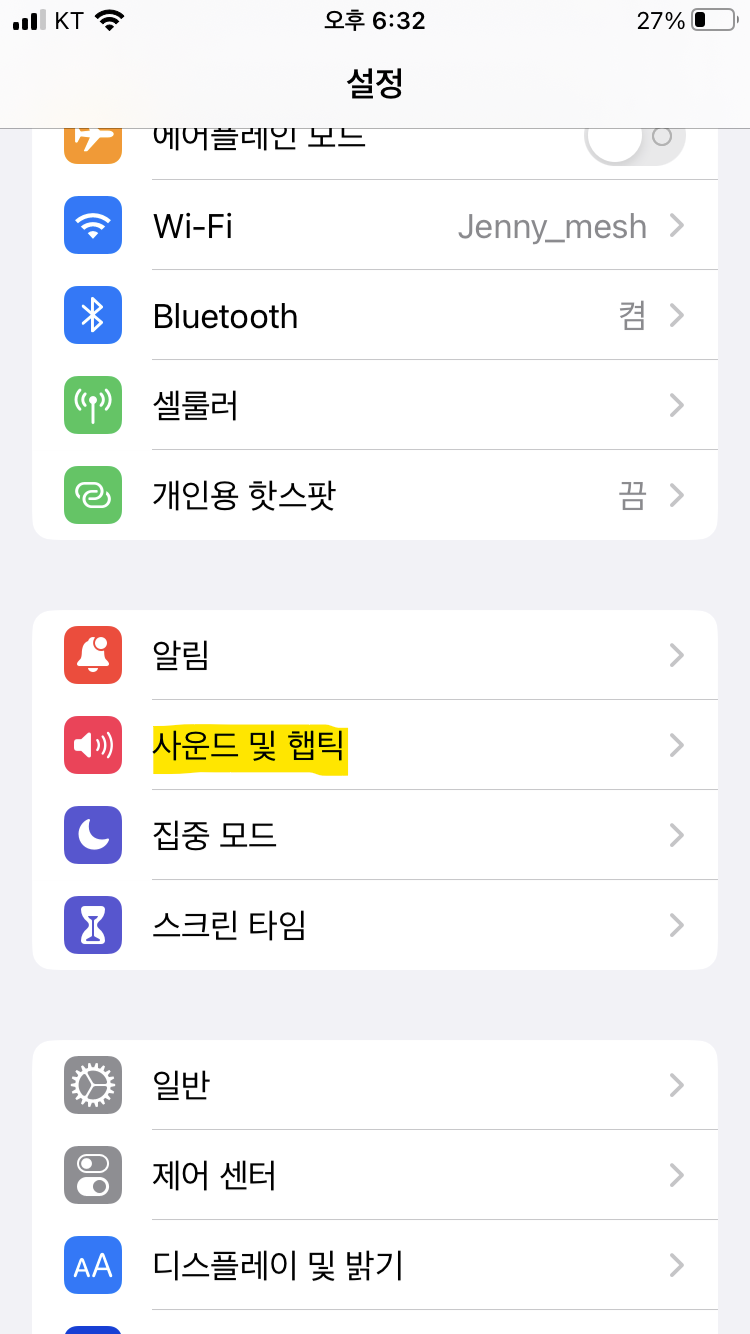
Task: Open 집중 모드 focus settings
Action: (x=375, y=835)
